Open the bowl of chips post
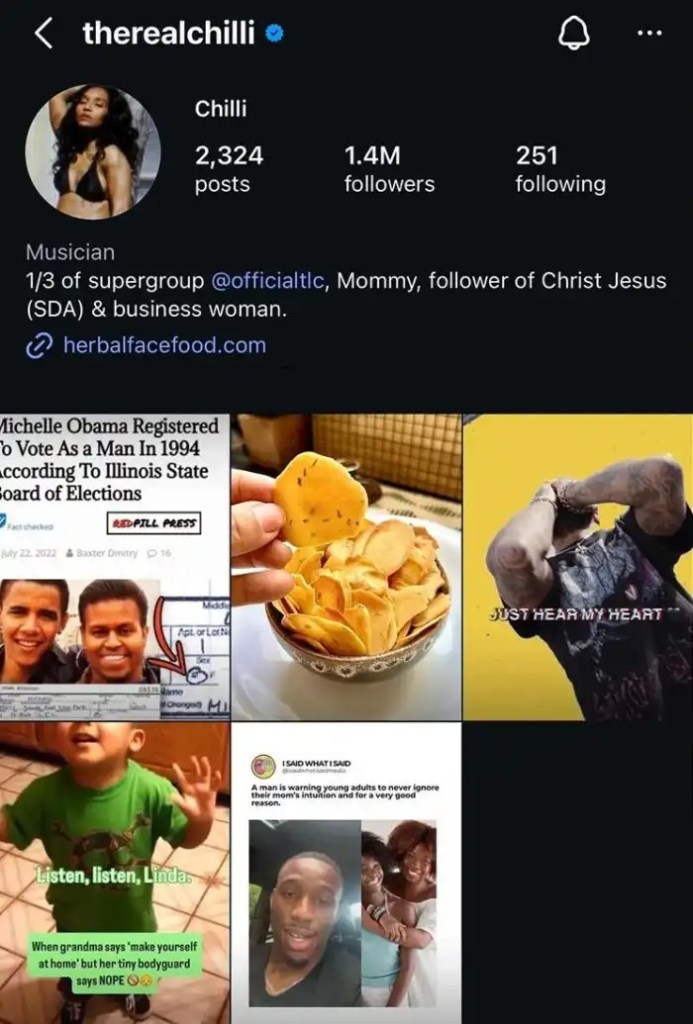The width and height of the screenshot is (693, 1024). point(346,567)
